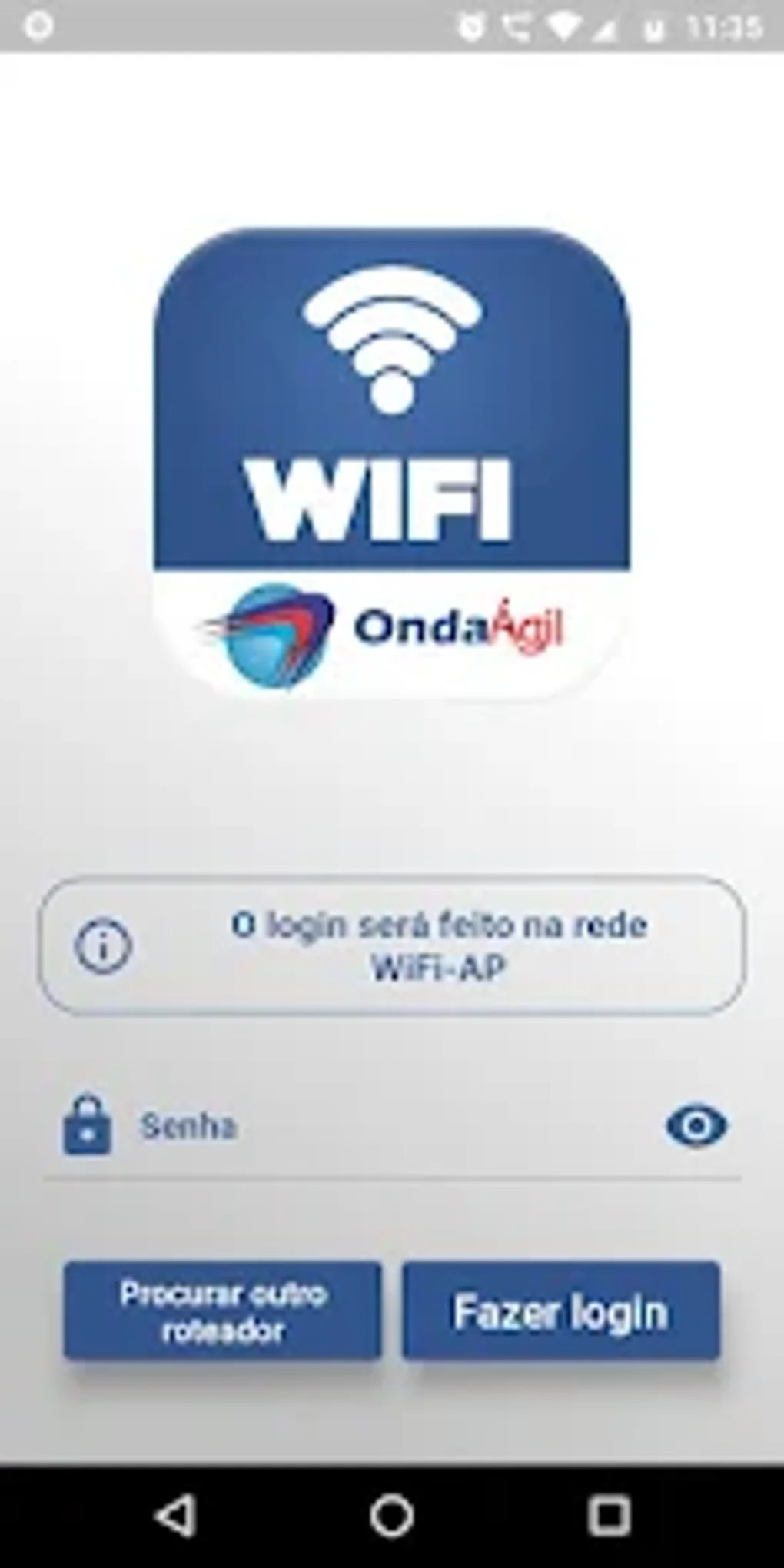Screen dimensions: 784x1568
Task: Open the system home button
Action: 392,1517
